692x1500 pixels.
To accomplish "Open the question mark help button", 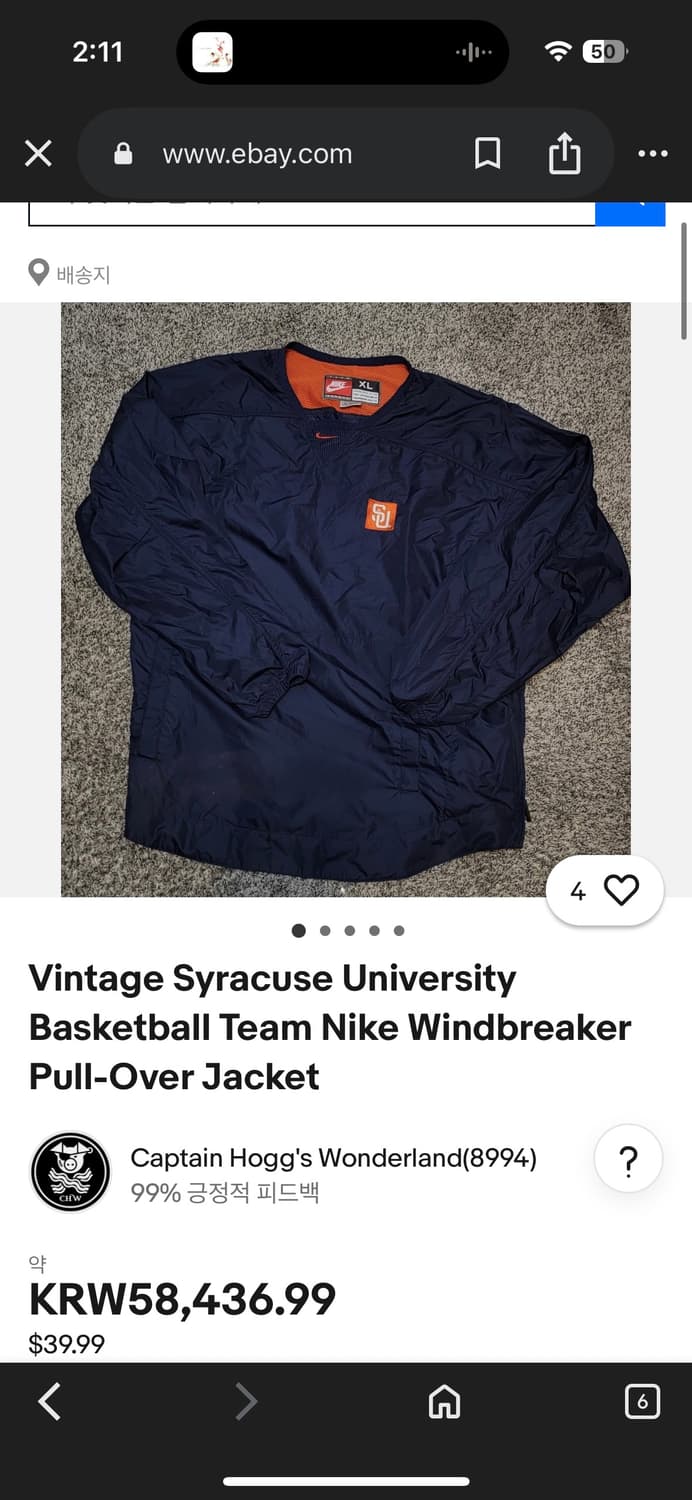I will (x=628, y=1160).
